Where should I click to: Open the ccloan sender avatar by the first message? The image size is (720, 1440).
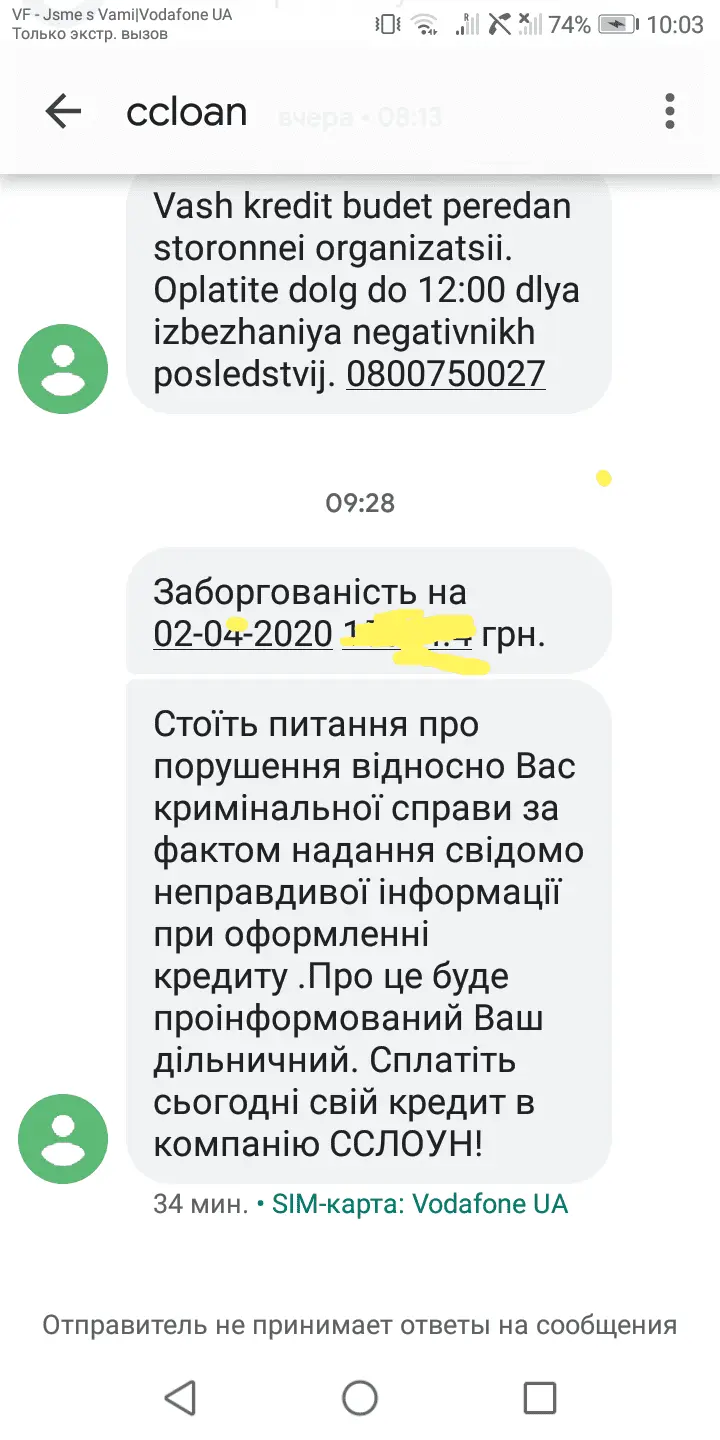[x=63, y=369]
